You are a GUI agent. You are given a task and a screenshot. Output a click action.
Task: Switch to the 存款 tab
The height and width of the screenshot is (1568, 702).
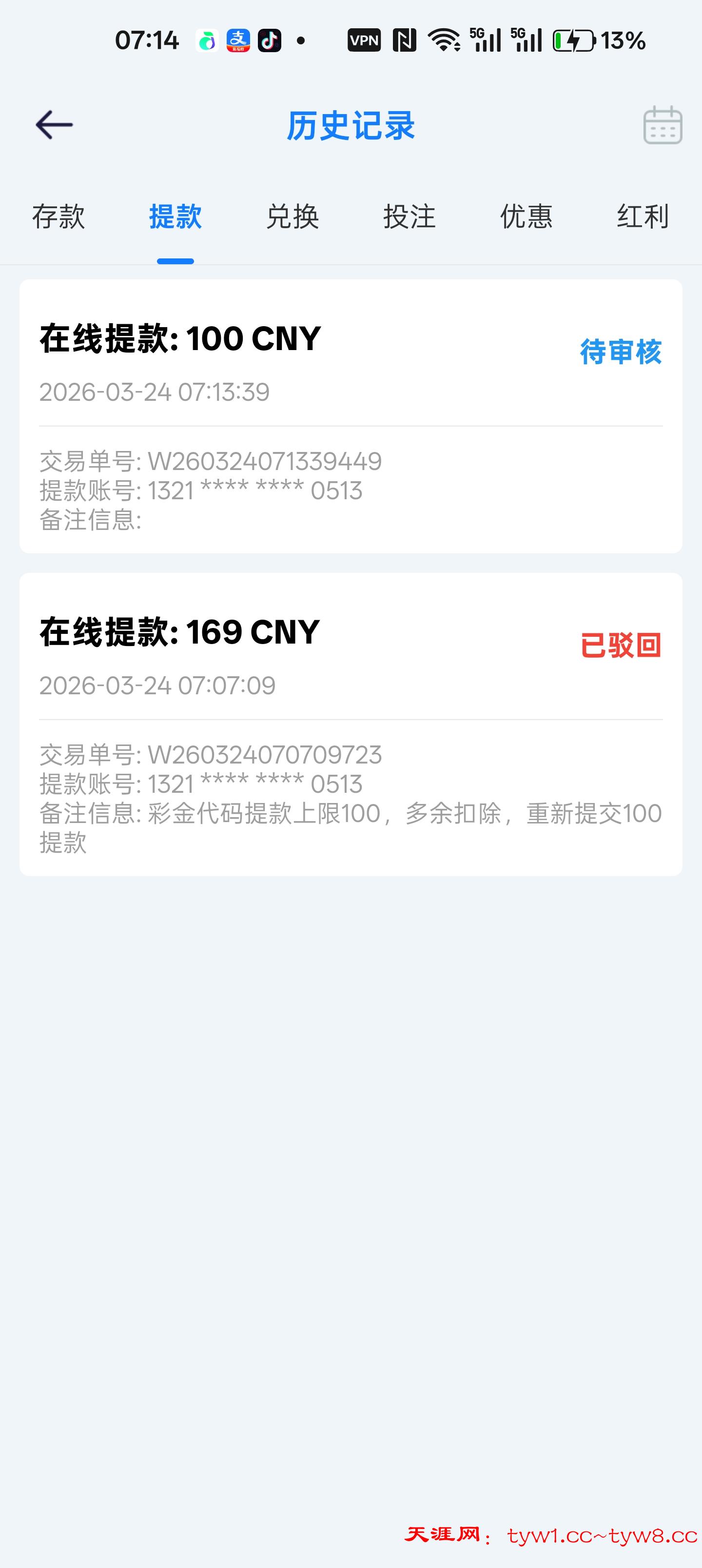pos(58,216)
